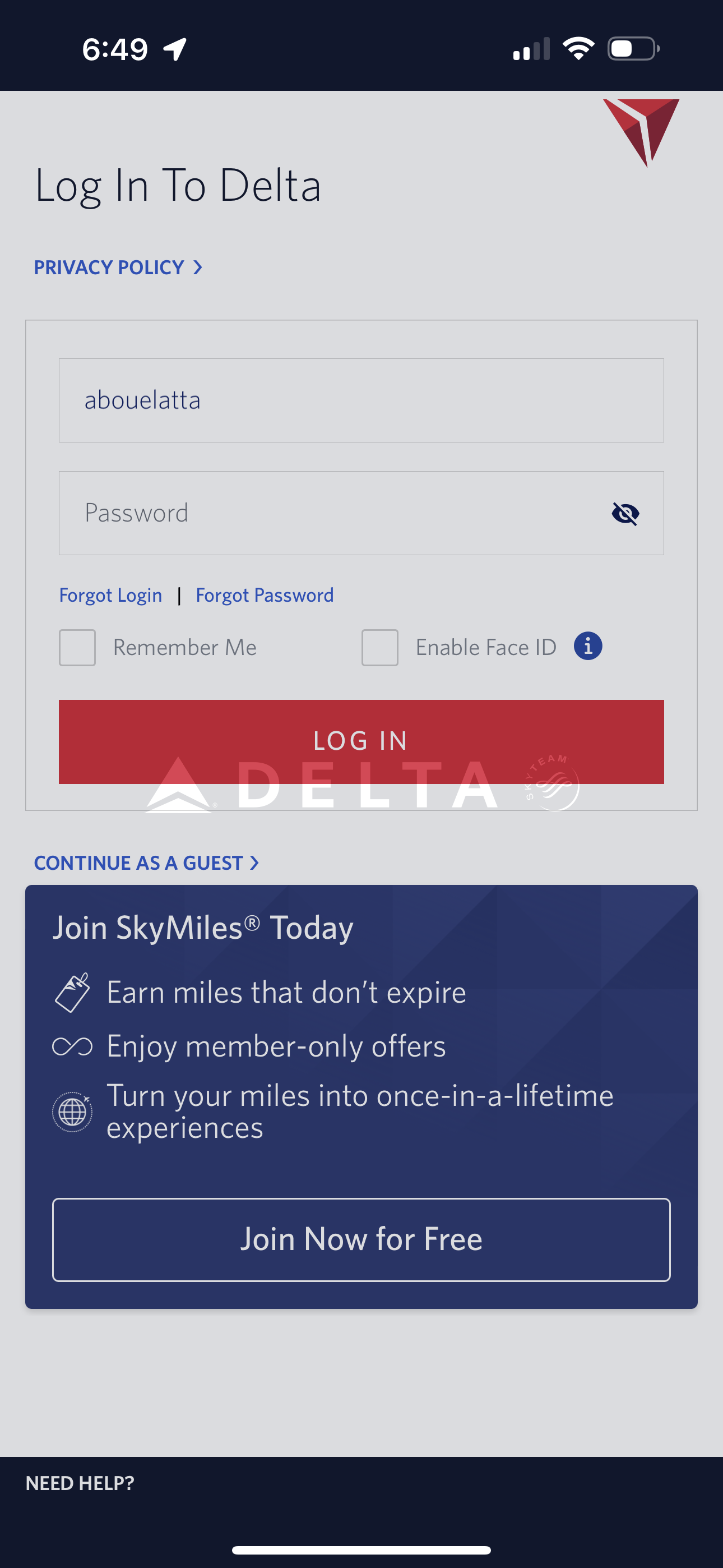Screen dimensions: 723x1568
Task: Tap the Face ID info icon
Action: (587, 647)
